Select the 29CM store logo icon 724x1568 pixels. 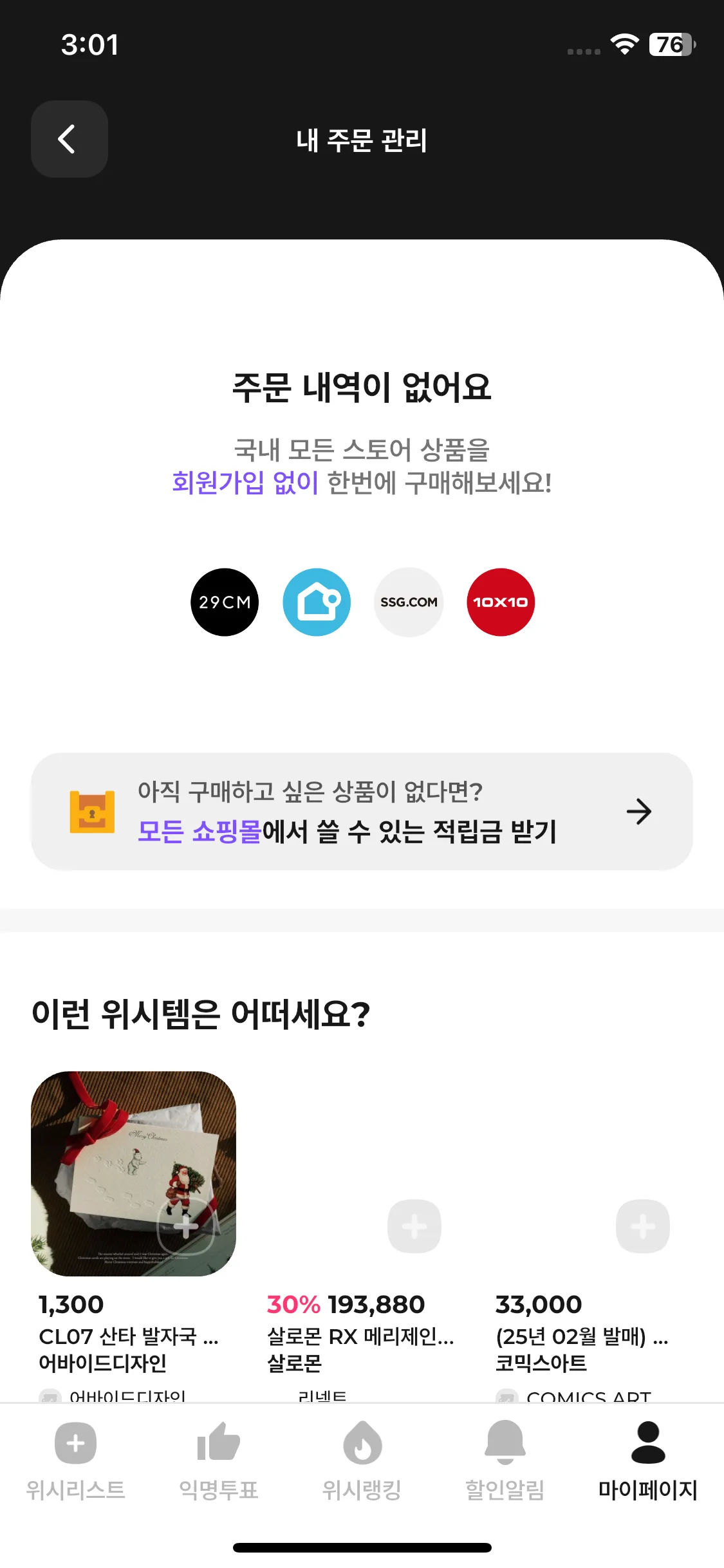pos(225,602)
